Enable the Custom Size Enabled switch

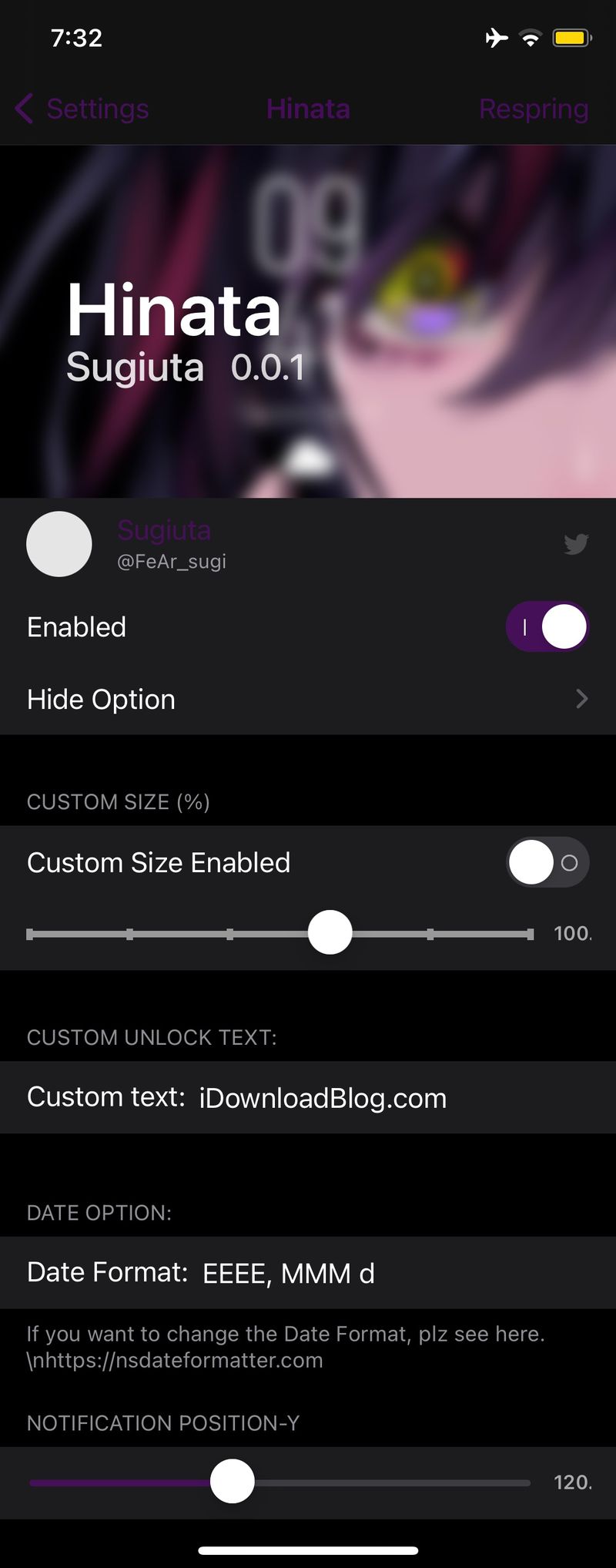pyautogui.click(x=547, y=862)
